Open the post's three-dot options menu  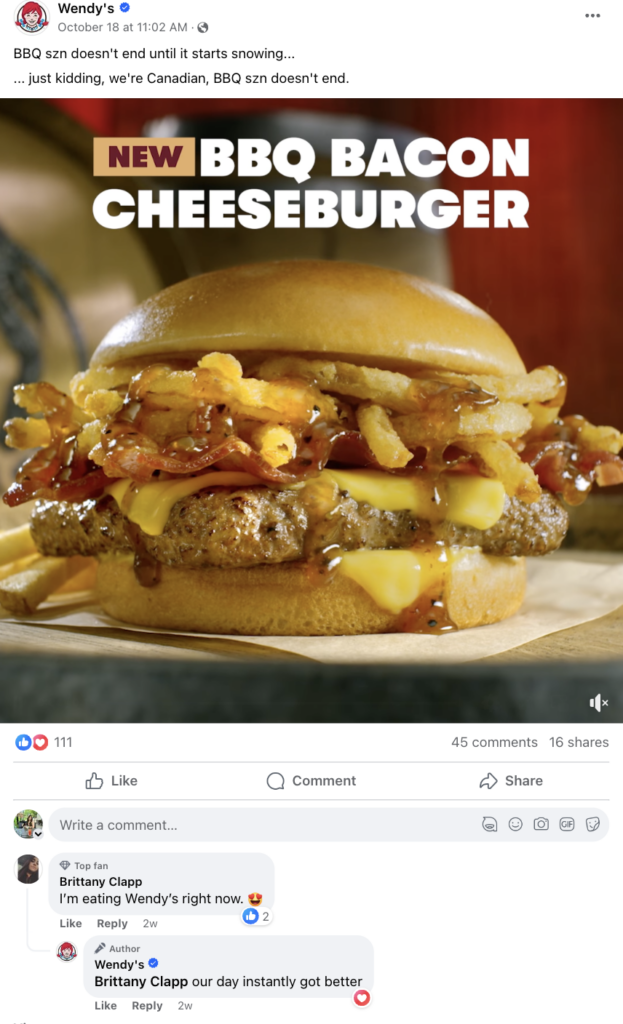[x=592, y=15]
